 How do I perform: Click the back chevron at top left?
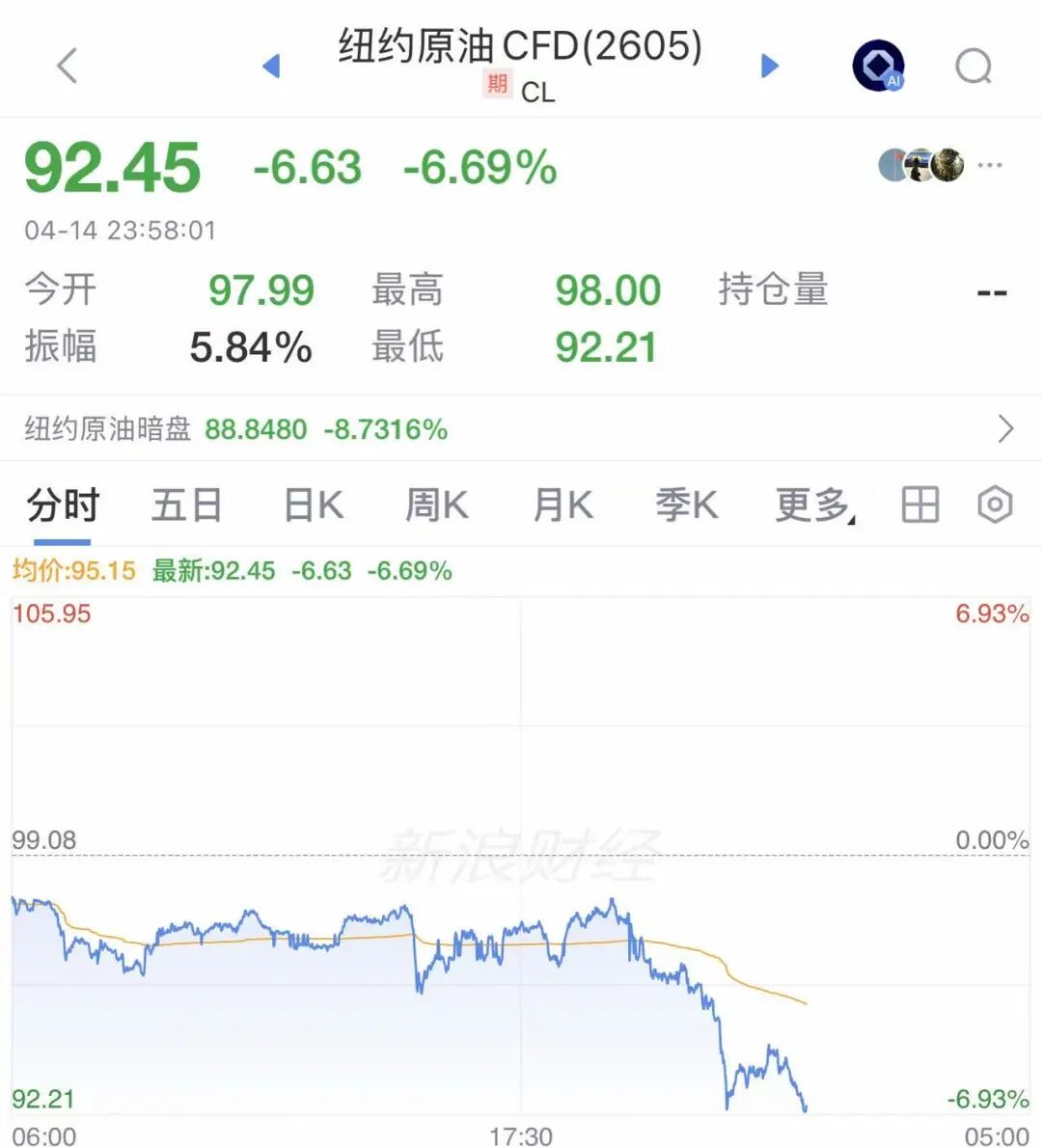[64, 65]
